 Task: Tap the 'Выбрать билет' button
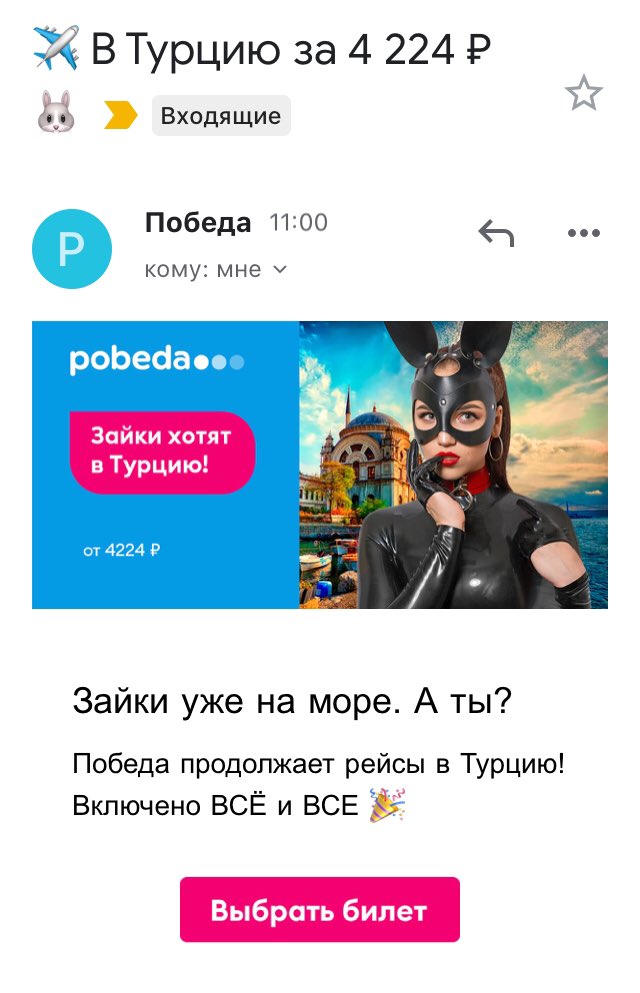pos(319,910)
